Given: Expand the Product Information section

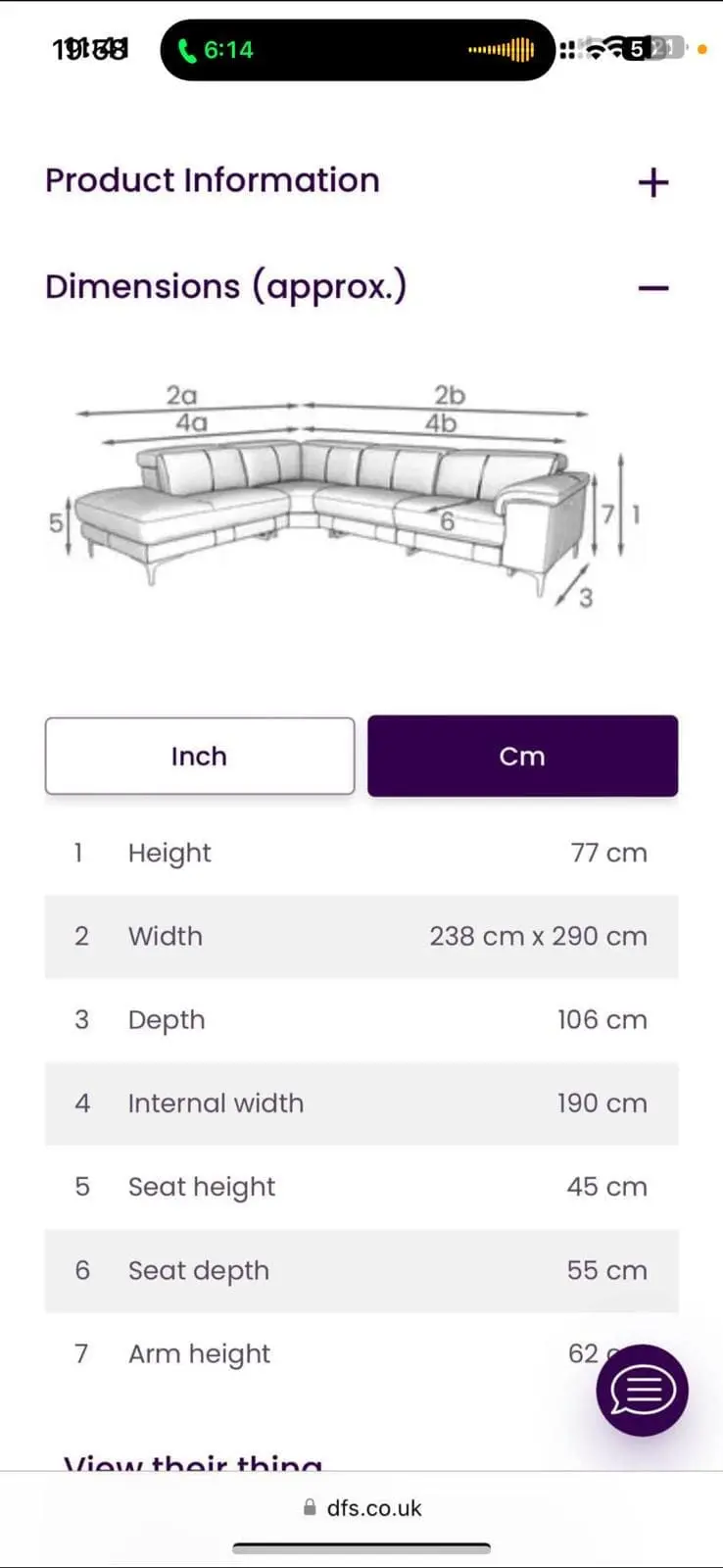Looking at the screenshot, I should coord(652,182).
